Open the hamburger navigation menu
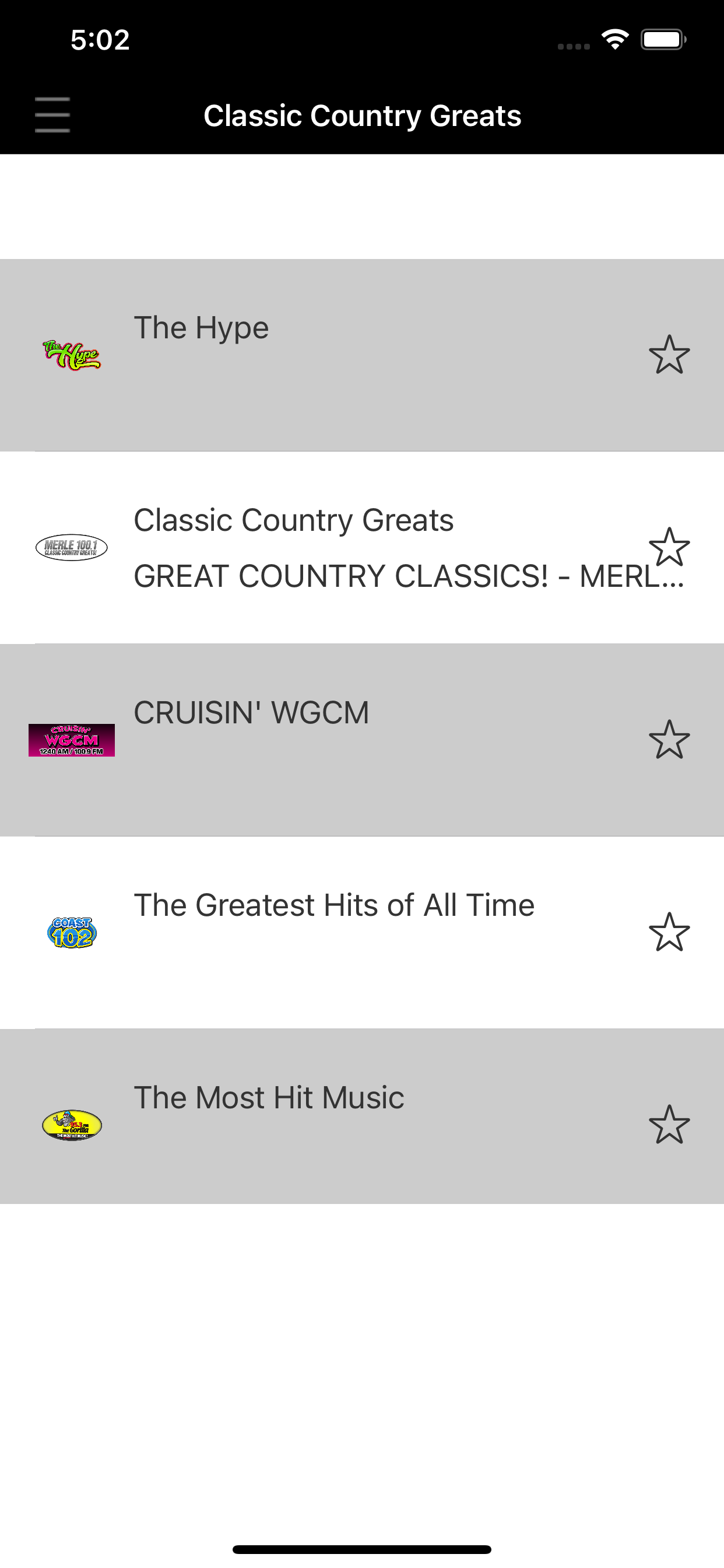Viewport: 724px width, 1568px height. 52,114
